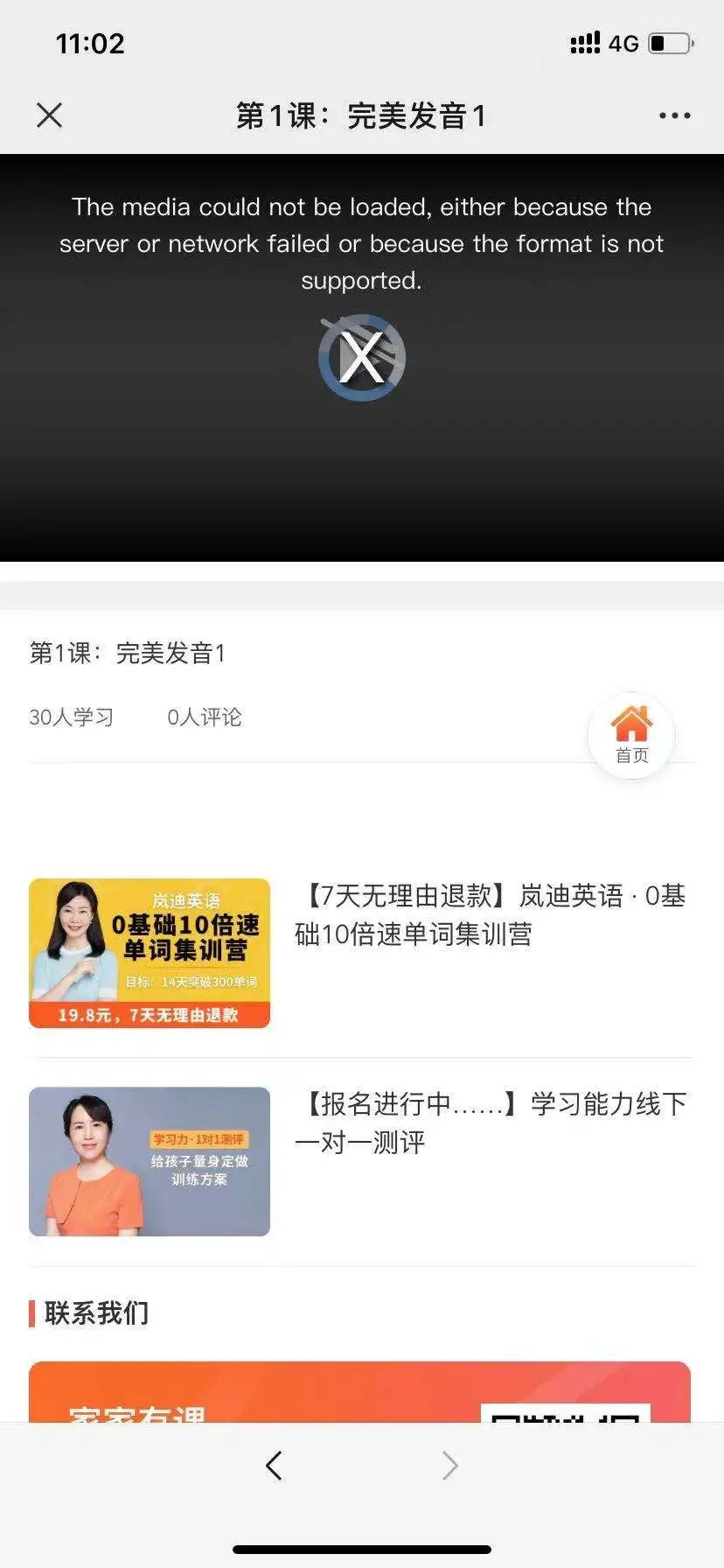View the 0人评论 comments
This screenshot has width=724, height=1568.
204,717
